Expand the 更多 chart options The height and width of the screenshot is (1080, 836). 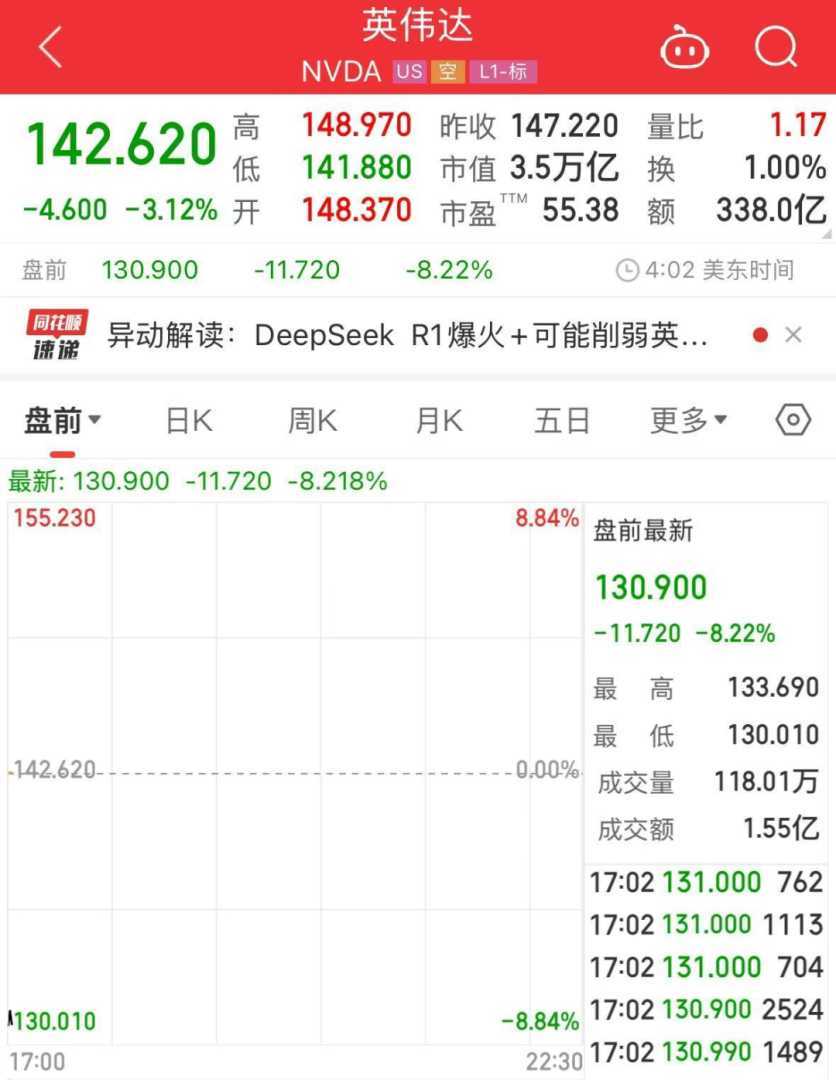[x=688, y=421]
